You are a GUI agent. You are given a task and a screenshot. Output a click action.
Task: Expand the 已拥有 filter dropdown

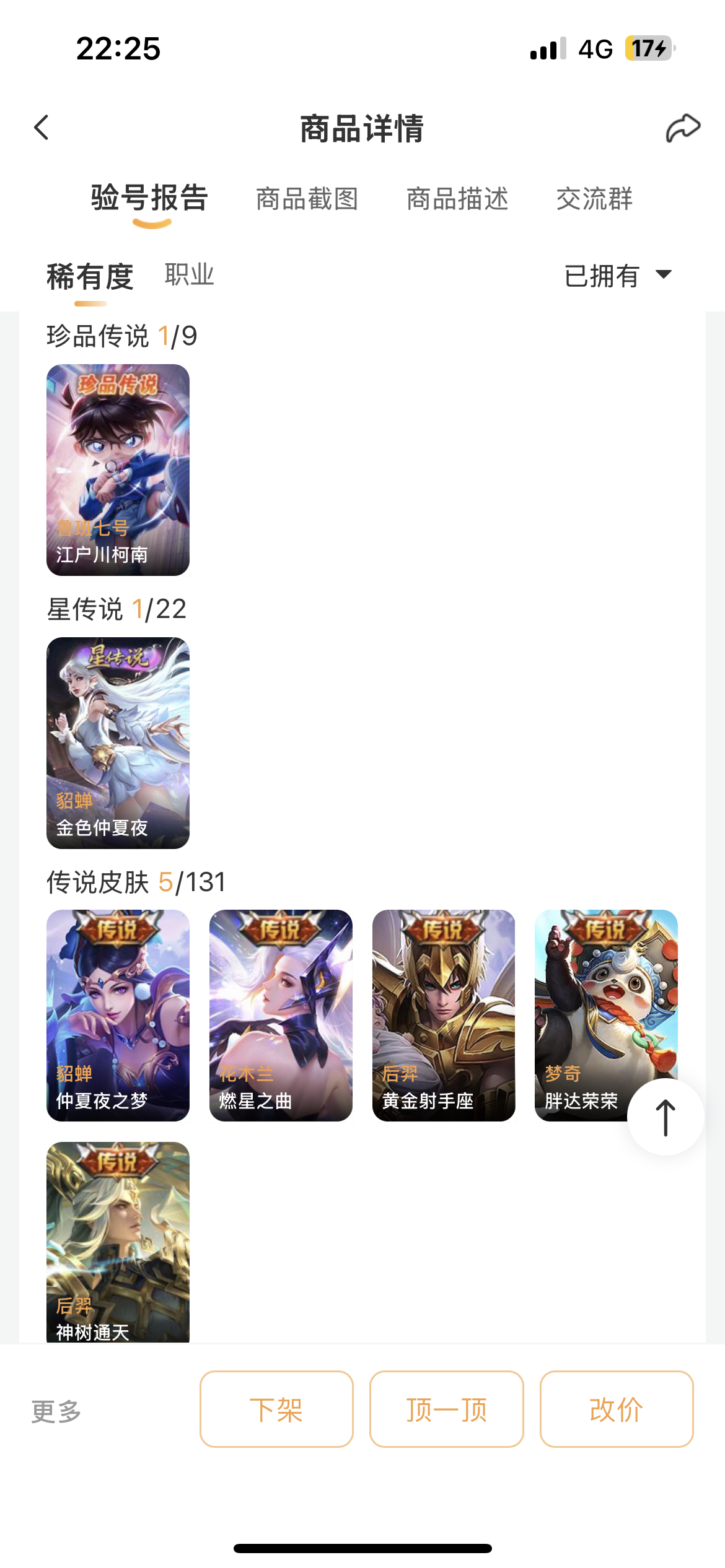click(618, 276)
